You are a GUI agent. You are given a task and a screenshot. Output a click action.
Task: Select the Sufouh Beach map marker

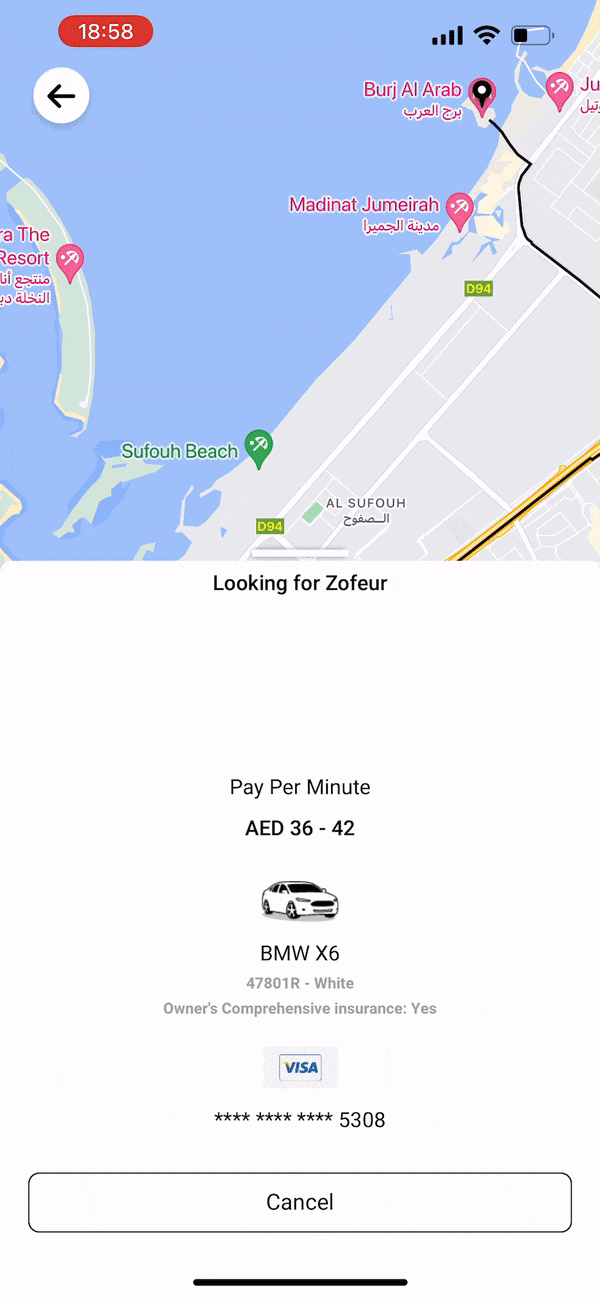click(259, 448)
